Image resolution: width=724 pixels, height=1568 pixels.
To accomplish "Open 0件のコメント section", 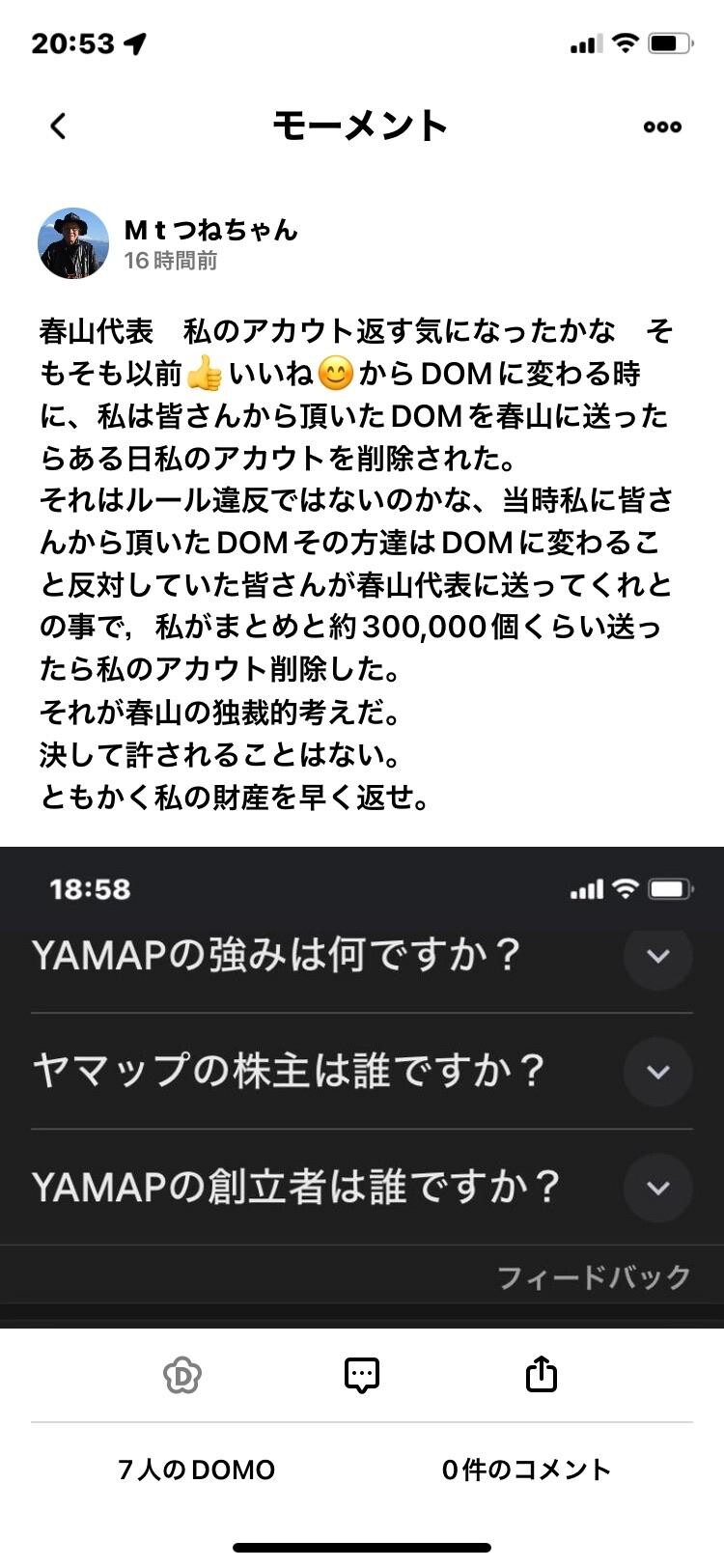I will [x=526, y=1470].
